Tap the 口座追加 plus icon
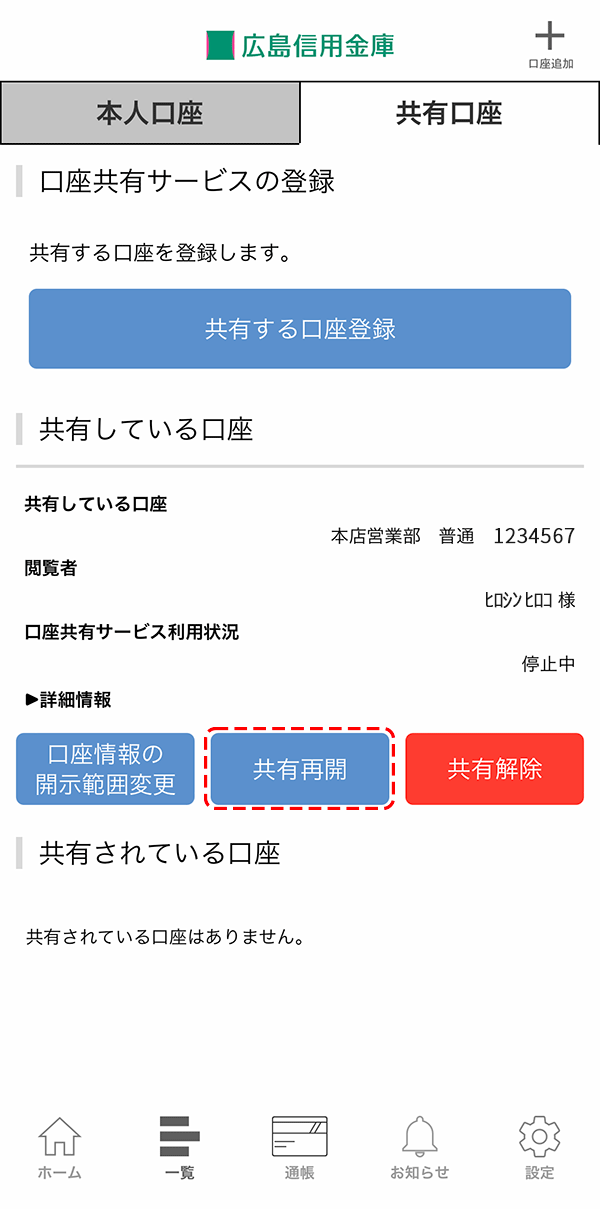600x1209 pixels. [550, 45]
